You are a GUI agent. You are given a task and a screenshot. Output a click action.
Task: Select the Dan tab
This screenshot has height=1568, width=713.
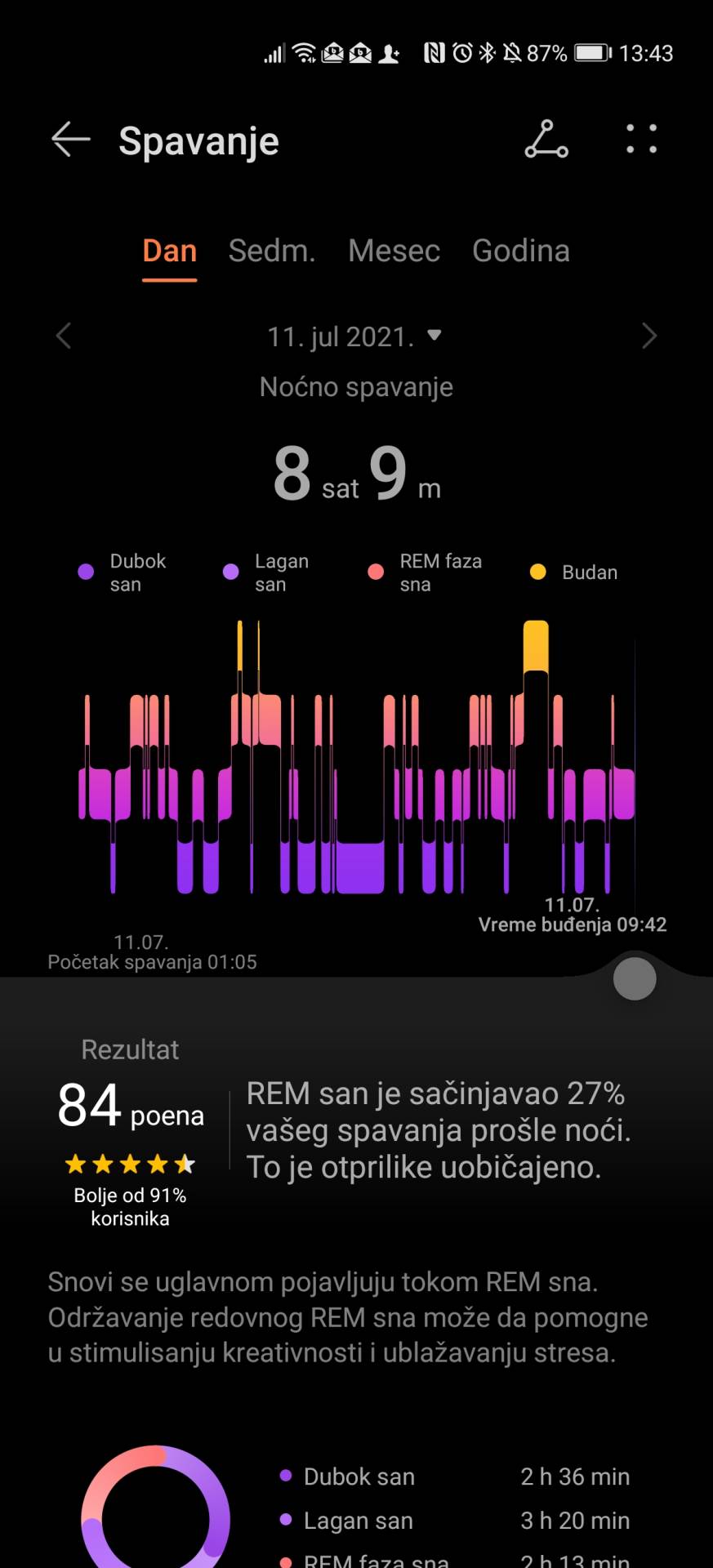170,252
